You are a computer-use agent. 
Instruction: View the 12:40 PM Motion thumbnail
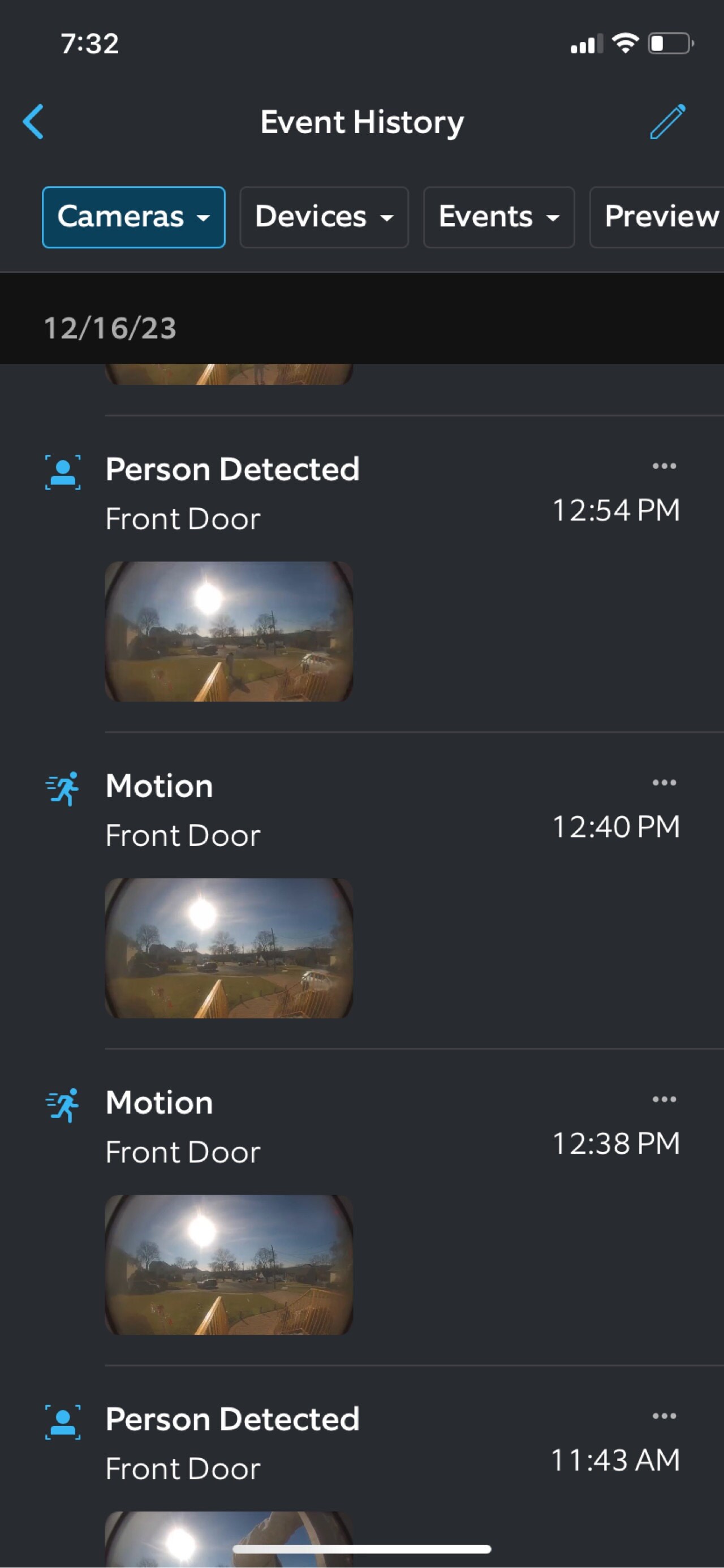click(229, 948)
